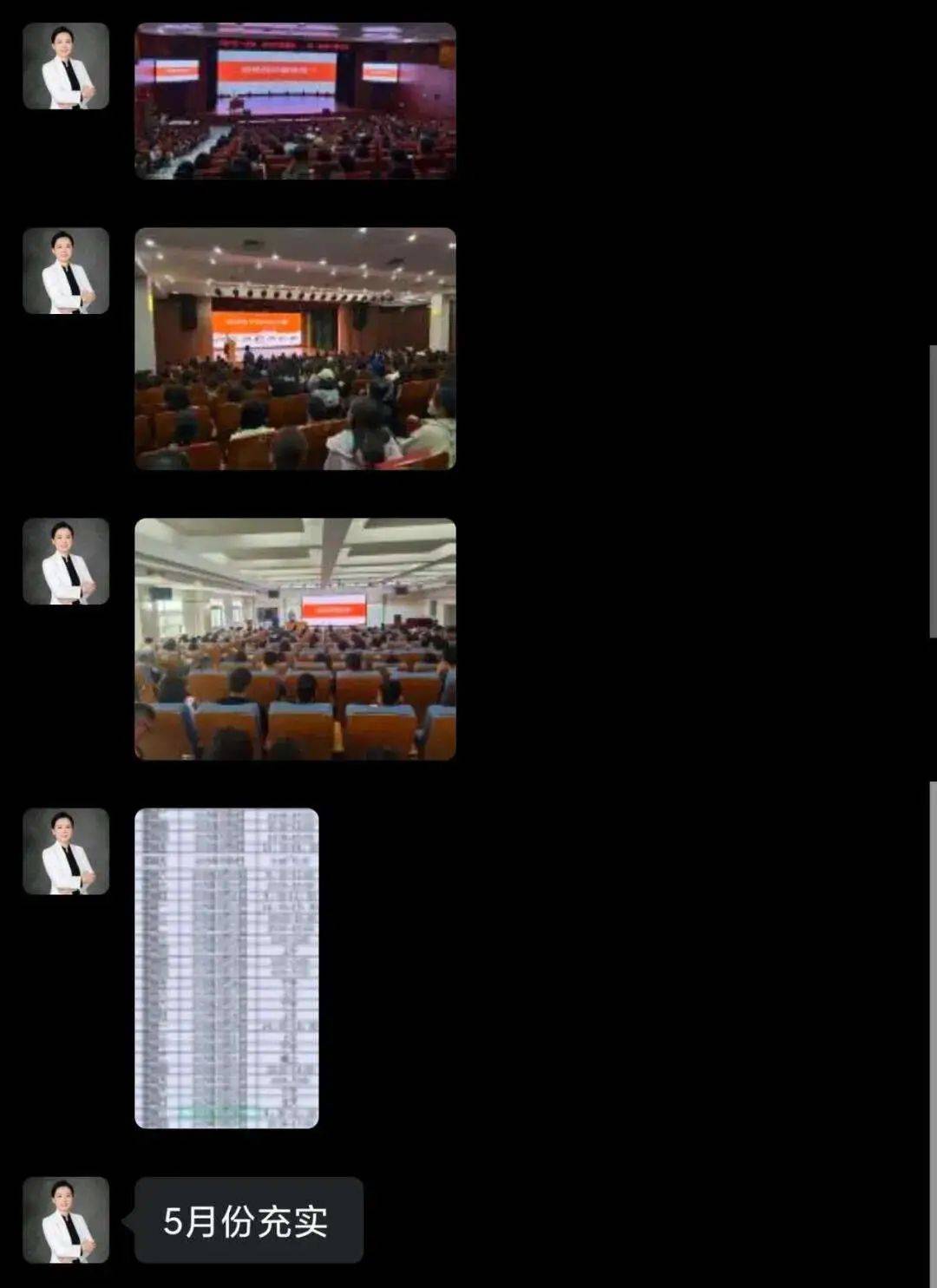Open the photo of the dark hall with spotlights
Viewport: 937px width, 1288px height.
tap(295, 348)
